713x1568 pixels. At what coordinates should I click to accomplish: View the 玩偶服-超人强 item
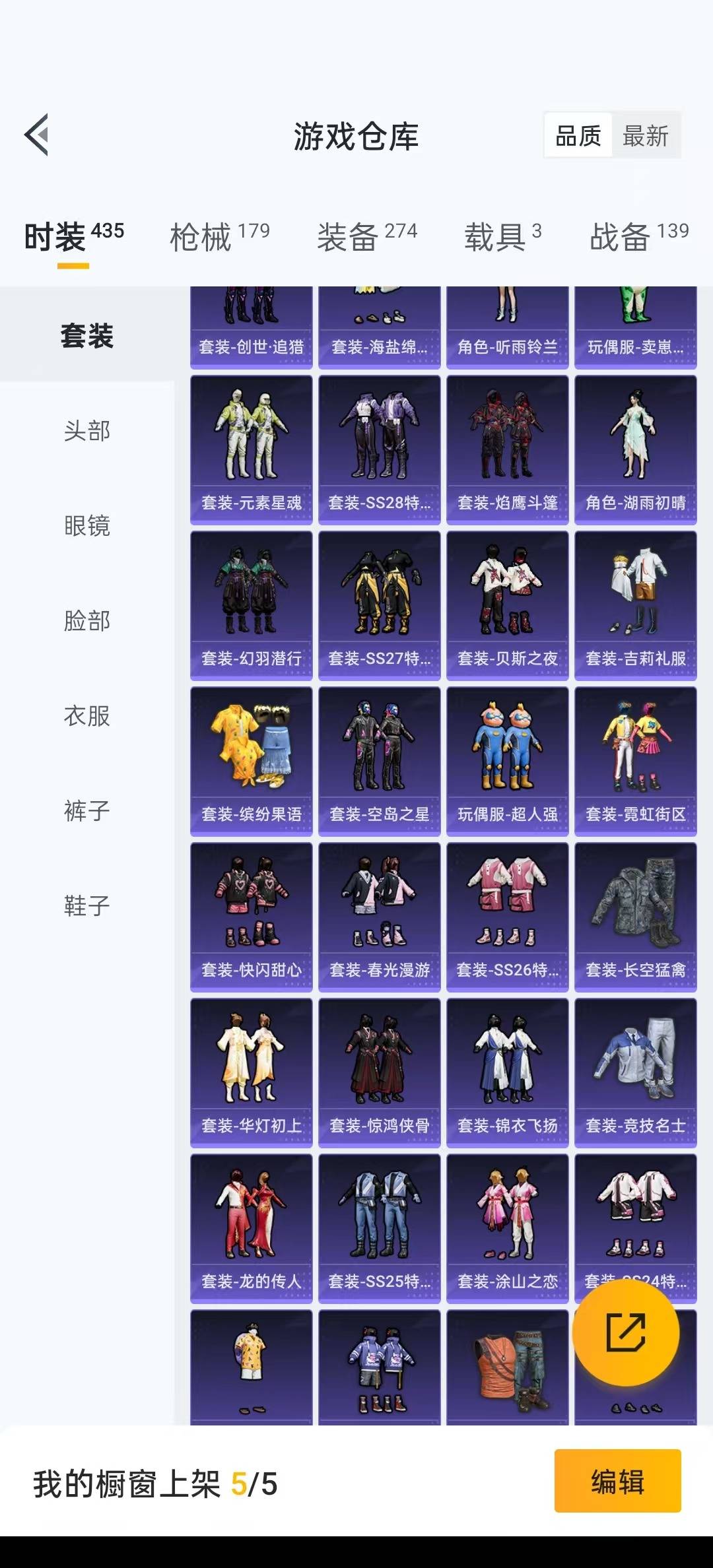(508, 762)
